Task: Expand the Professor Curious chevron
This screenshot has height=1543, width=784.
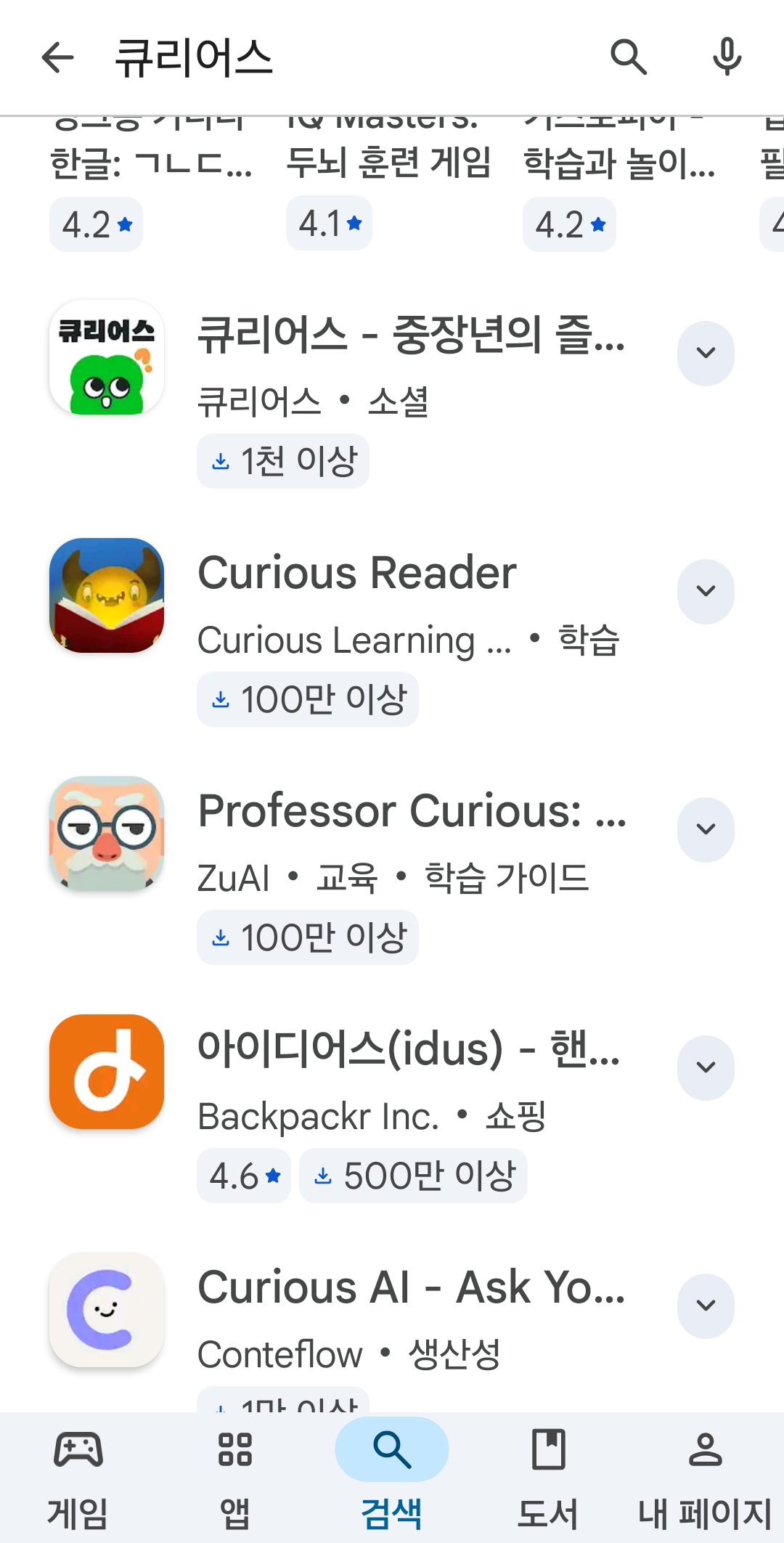Action: [706, 829]
